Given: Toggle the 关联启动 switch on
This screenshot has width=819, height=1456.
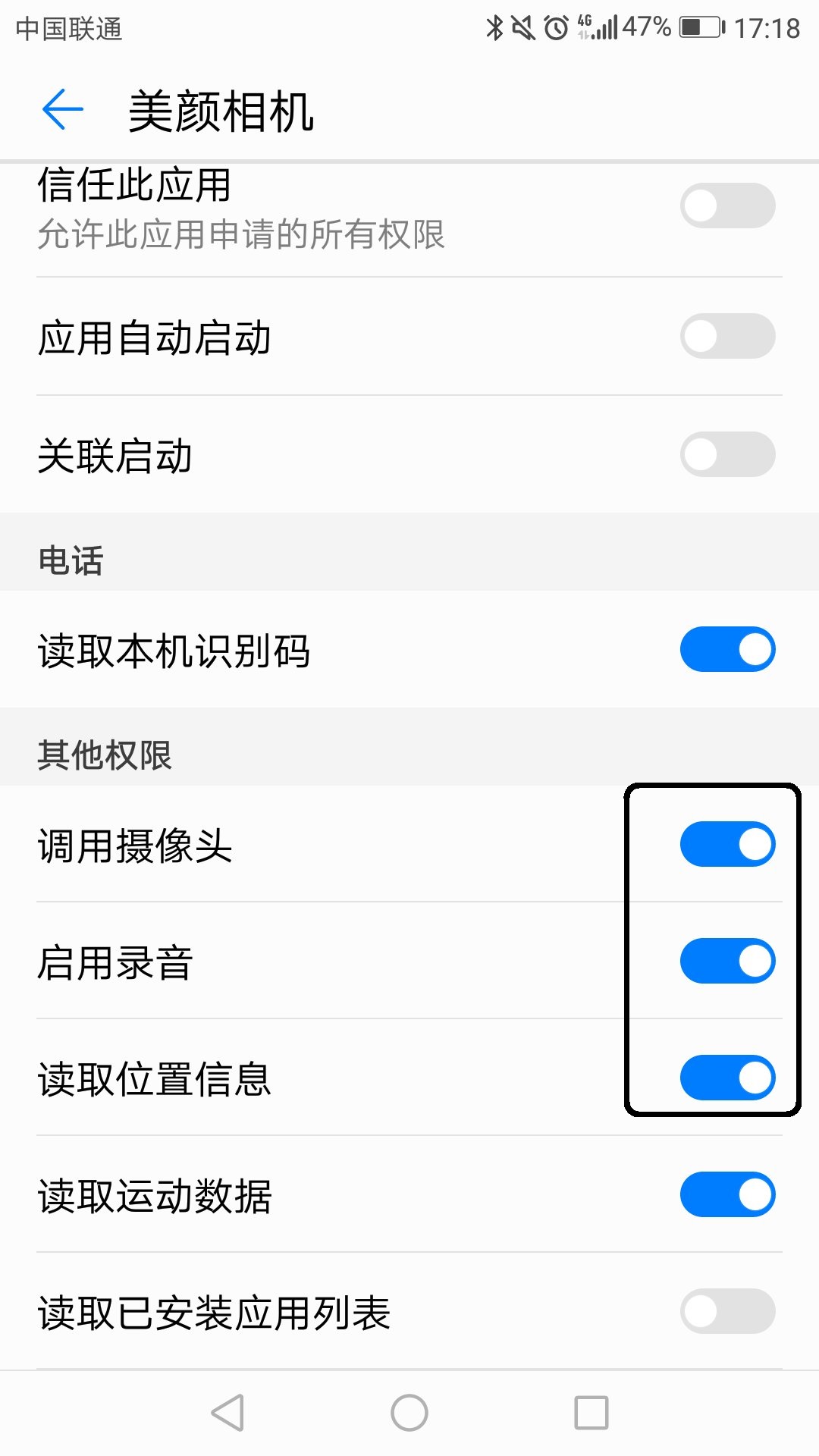Looking at the screenshot, I should click(727, 454).
